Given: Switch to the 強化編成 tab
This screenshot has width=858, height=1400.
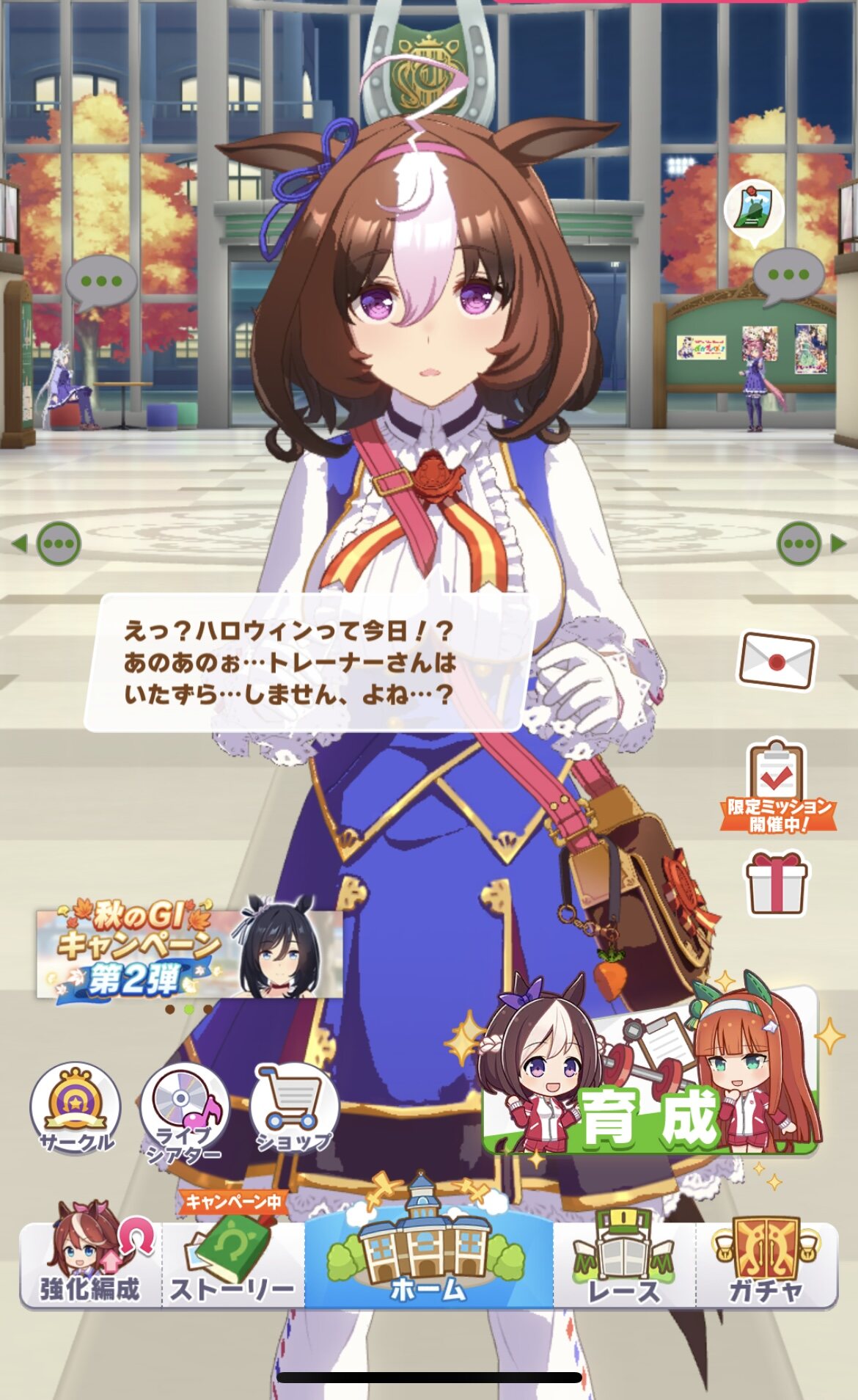Looking at the screenshot, I should click(91, 1264).
